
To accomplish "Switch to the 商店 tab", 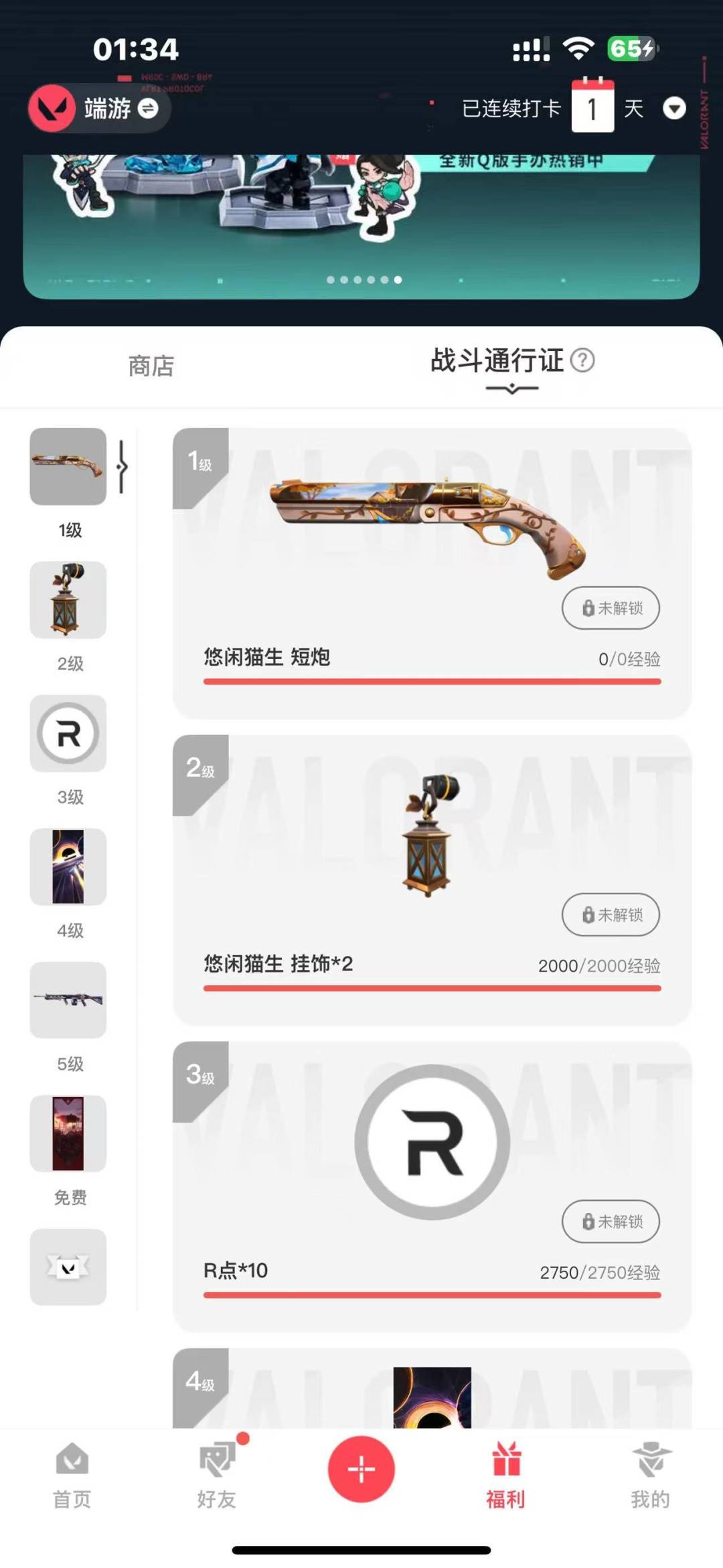I will 151,366.
